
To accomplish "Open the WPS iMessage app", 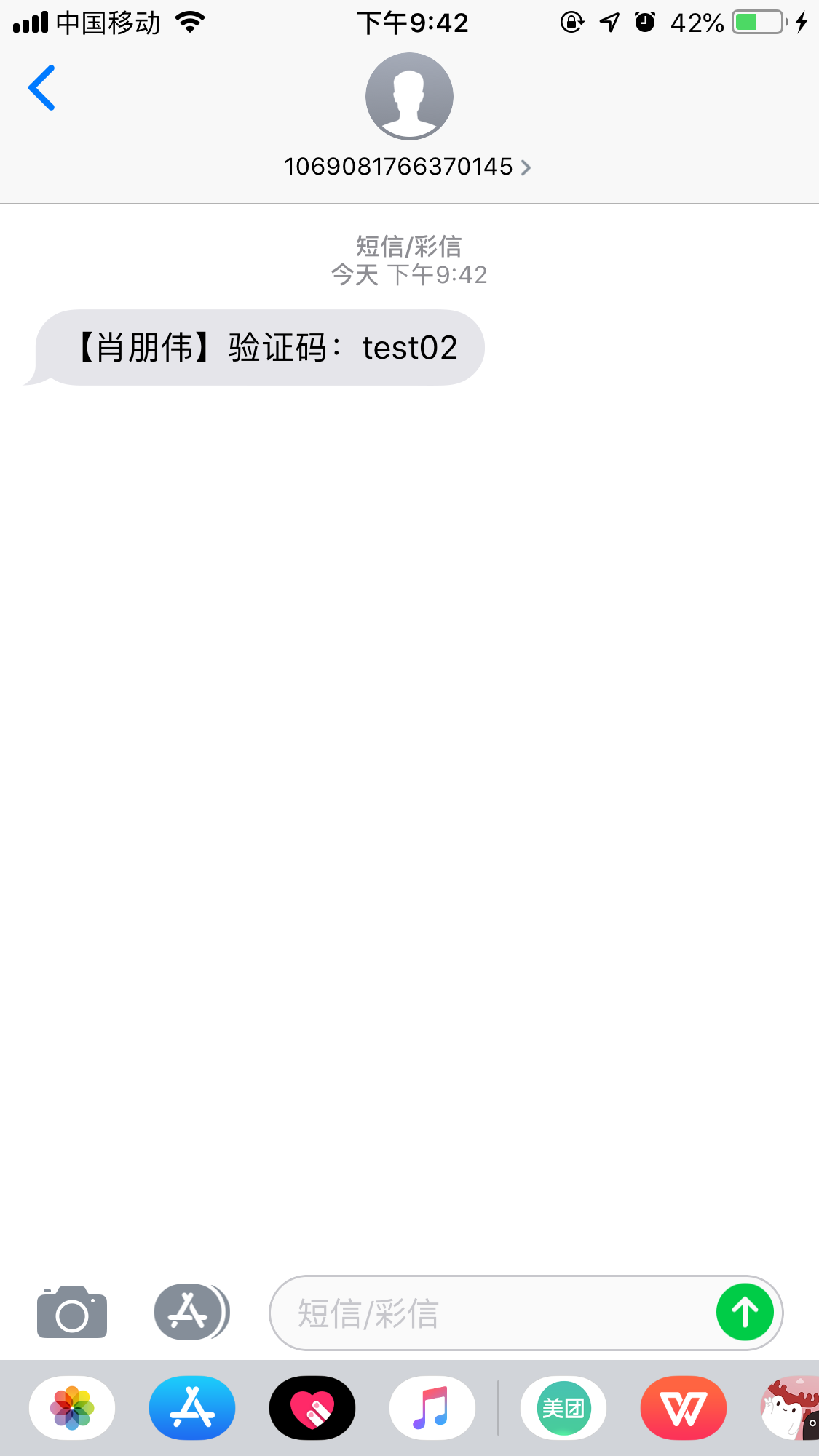I will pyautogui.click(x=683, y=1408).
